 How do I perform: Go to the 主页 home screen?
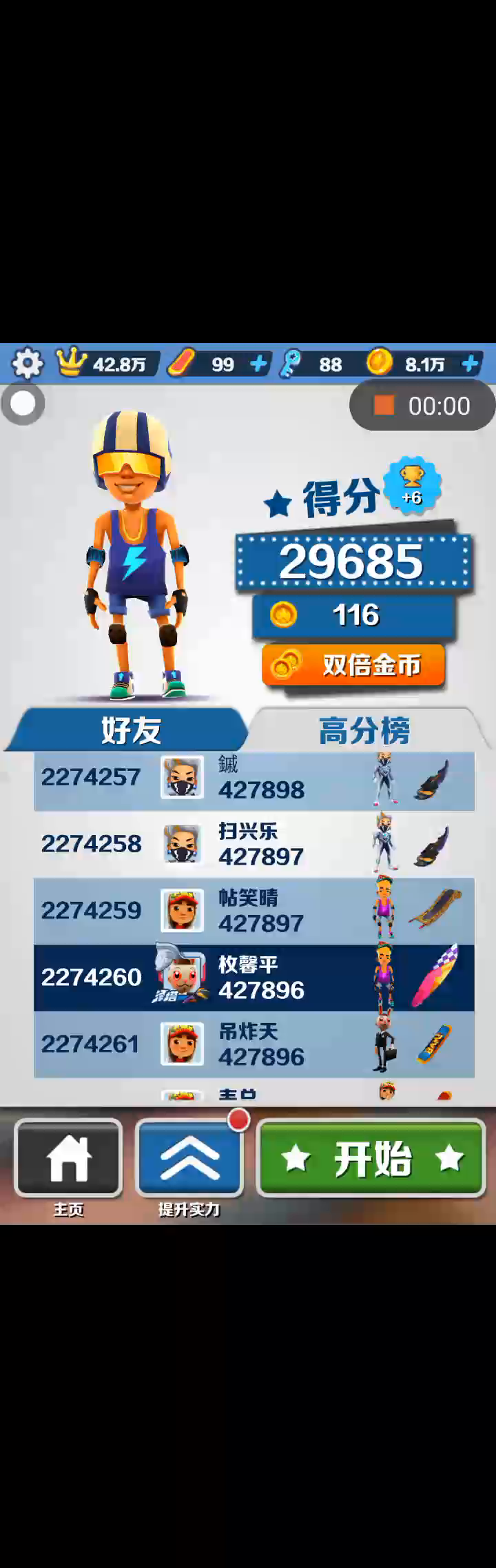point(68,1159)
